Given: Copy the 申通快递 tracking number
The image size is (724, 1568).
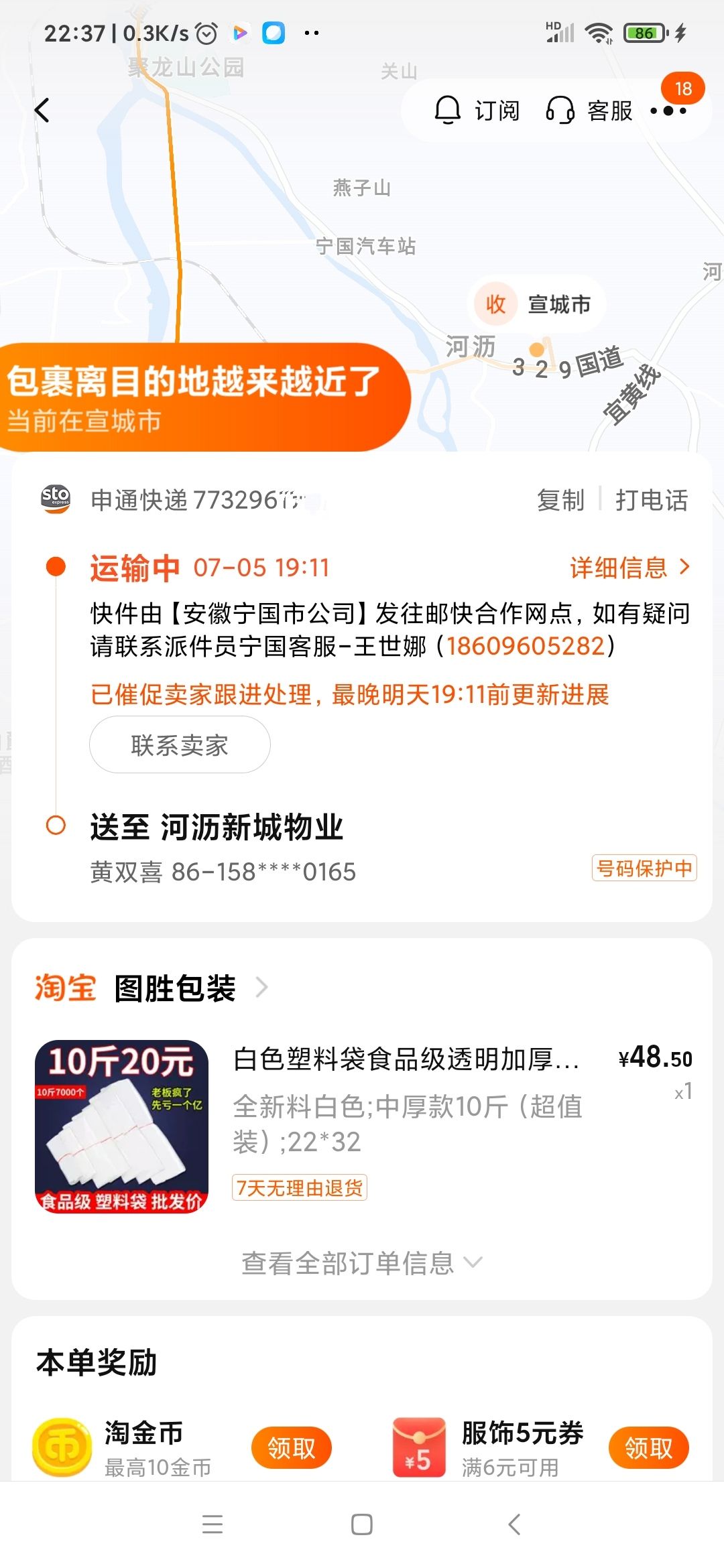Looking at the screenshot, I should click(560, 500).
